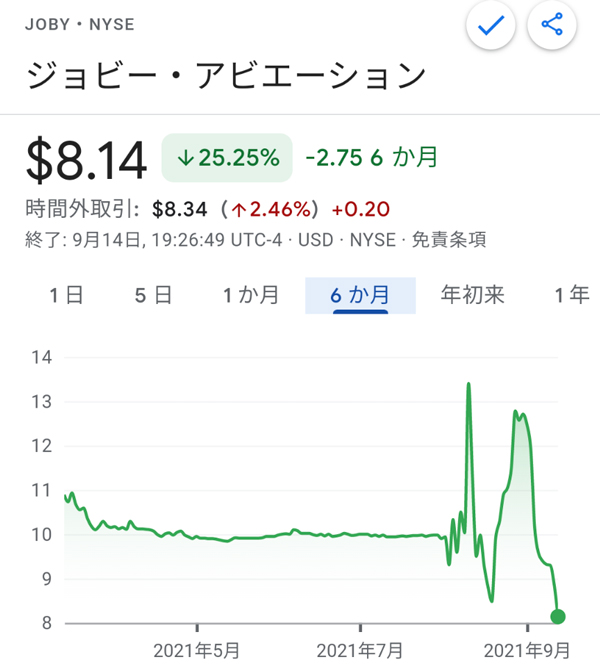Tap the following checkmark button
This screenshot has width=600, height=672.
pyautogui.click(x=491, y=26)
